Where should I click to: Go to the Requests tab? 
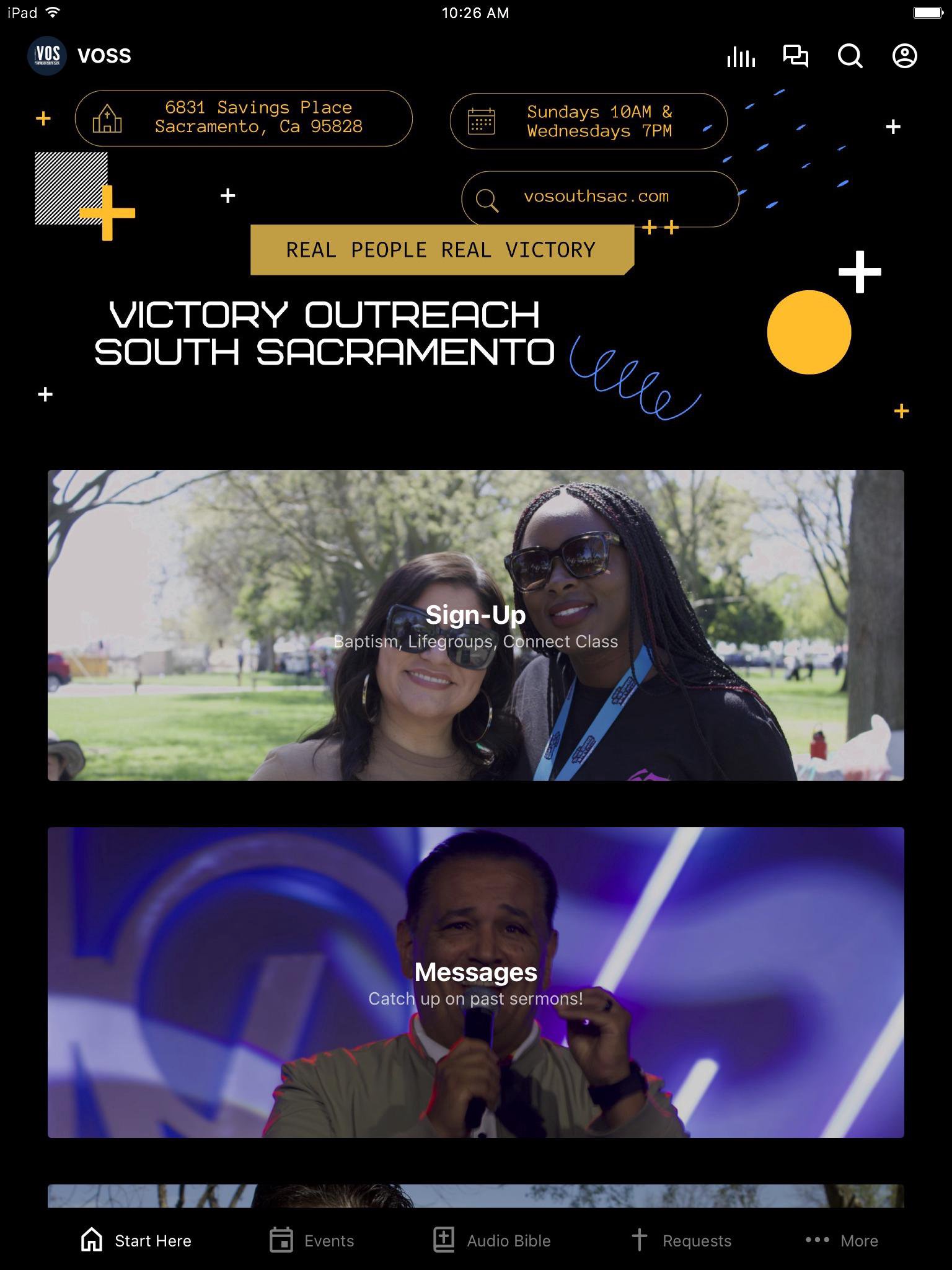click(x=681, y=1240)
